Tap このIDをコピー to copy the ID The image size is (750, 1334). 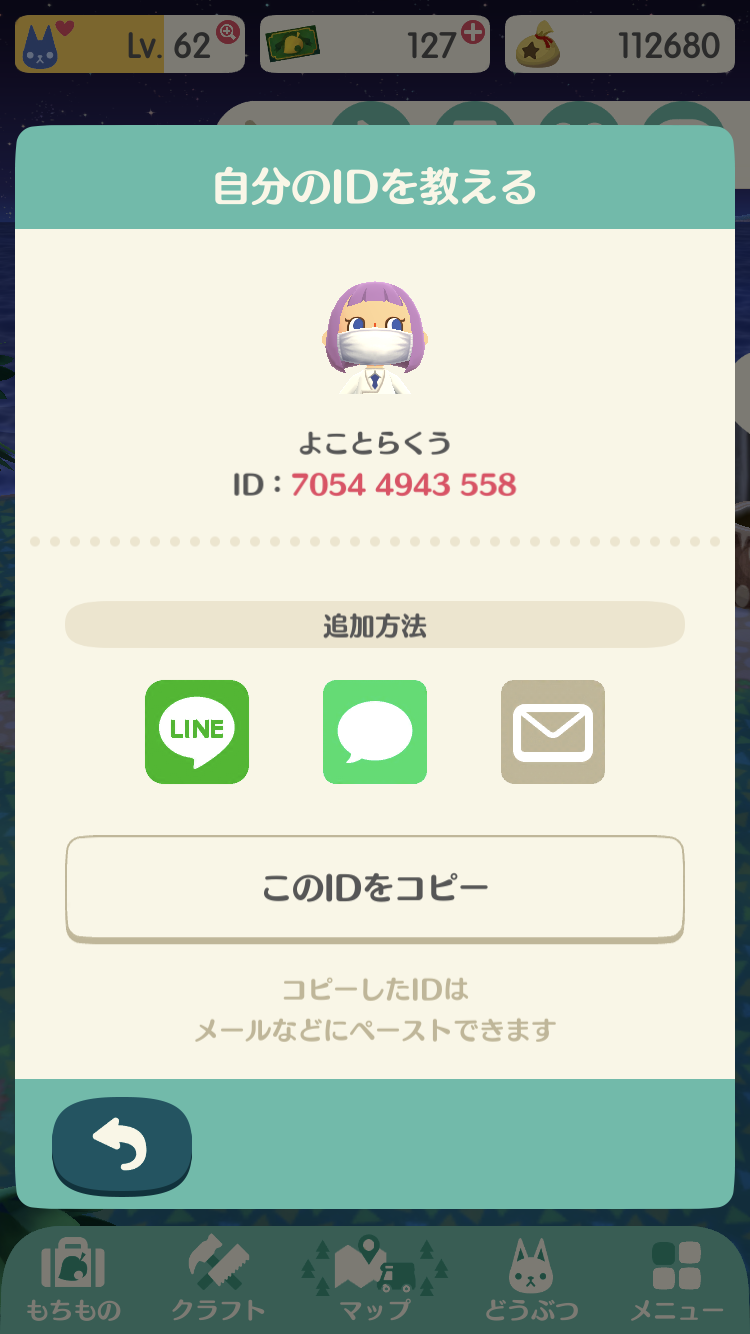point(375,889)
